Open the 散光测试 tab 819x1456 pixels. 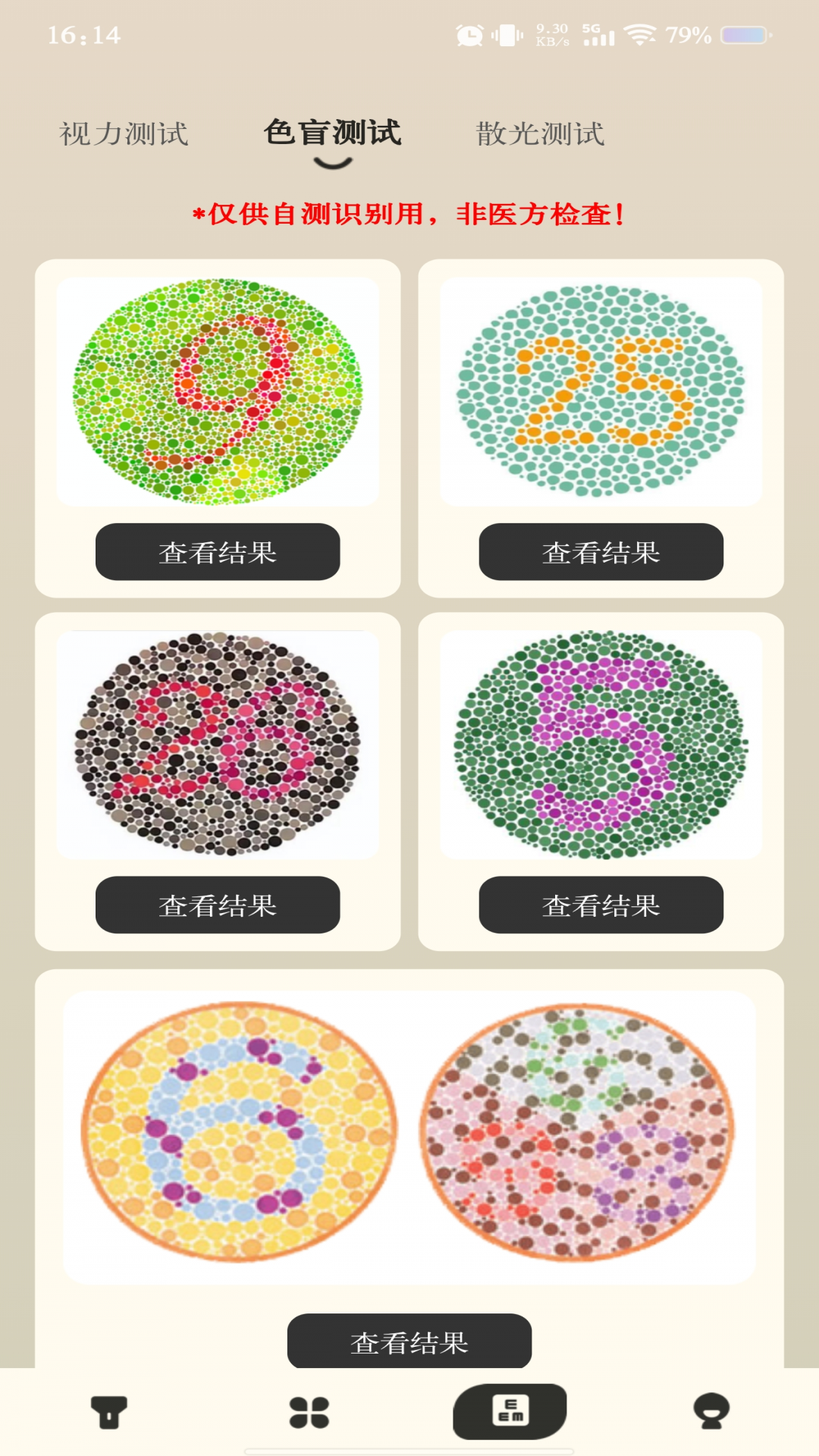(x=540, y=134)
